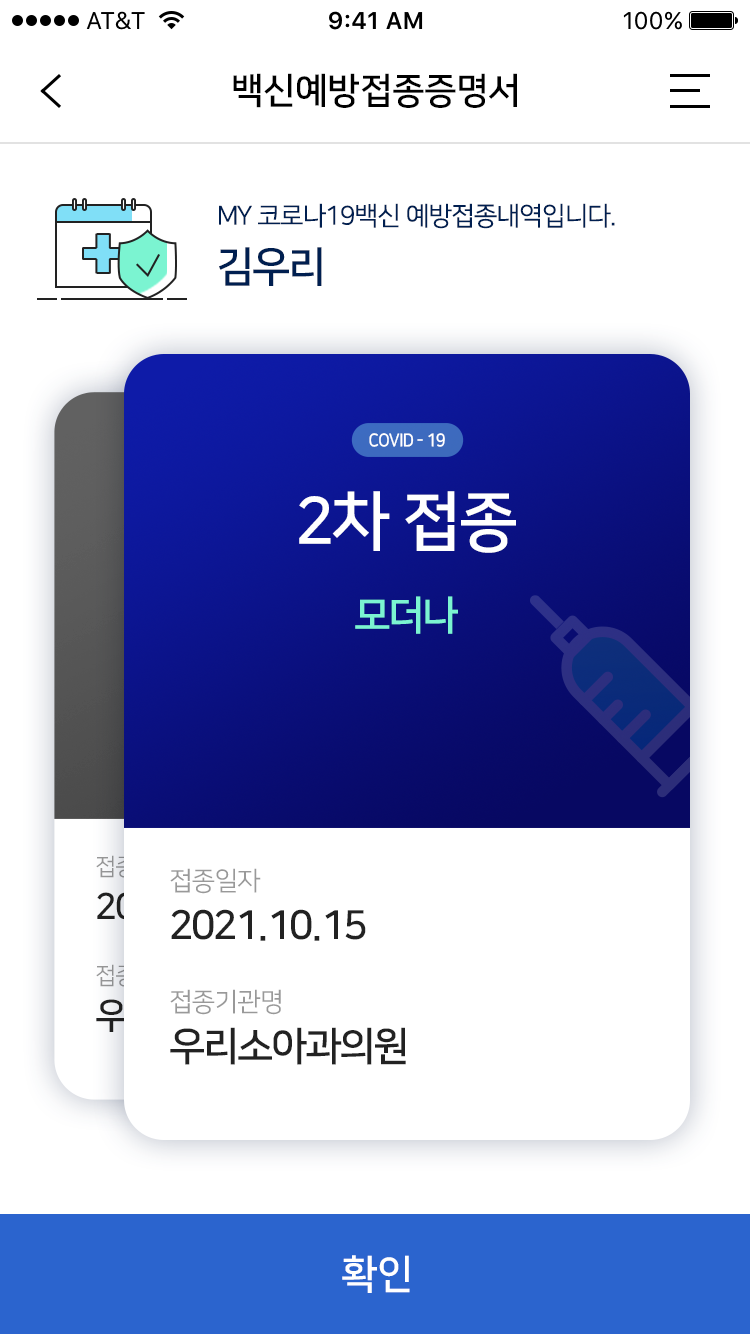
Task: Tap the 확인 confirm button
Action: pos(375,1274)
